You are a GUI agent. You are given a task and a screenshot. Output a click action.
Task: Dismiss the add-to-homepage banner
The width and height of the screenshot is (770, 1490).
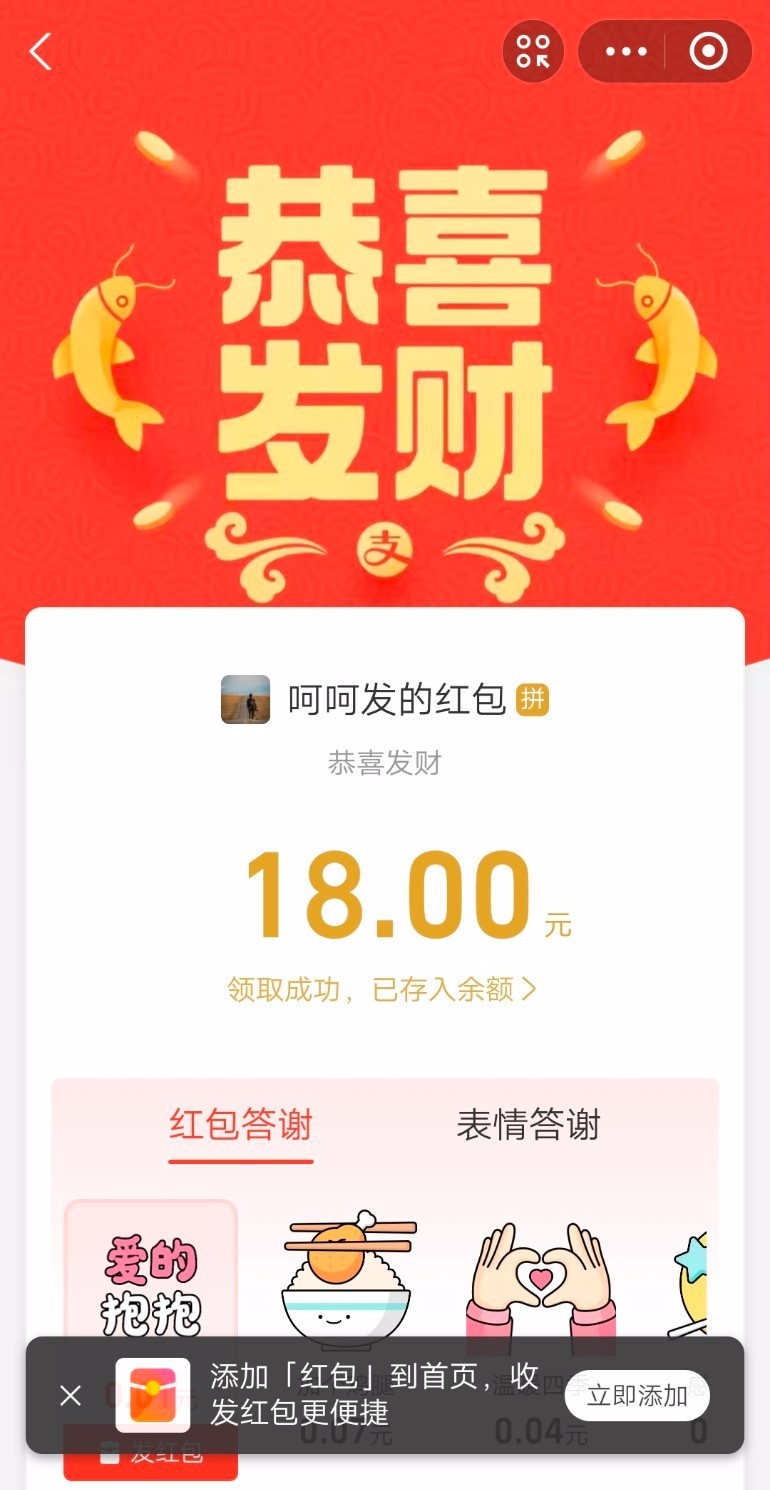[x=70, y=1395]
